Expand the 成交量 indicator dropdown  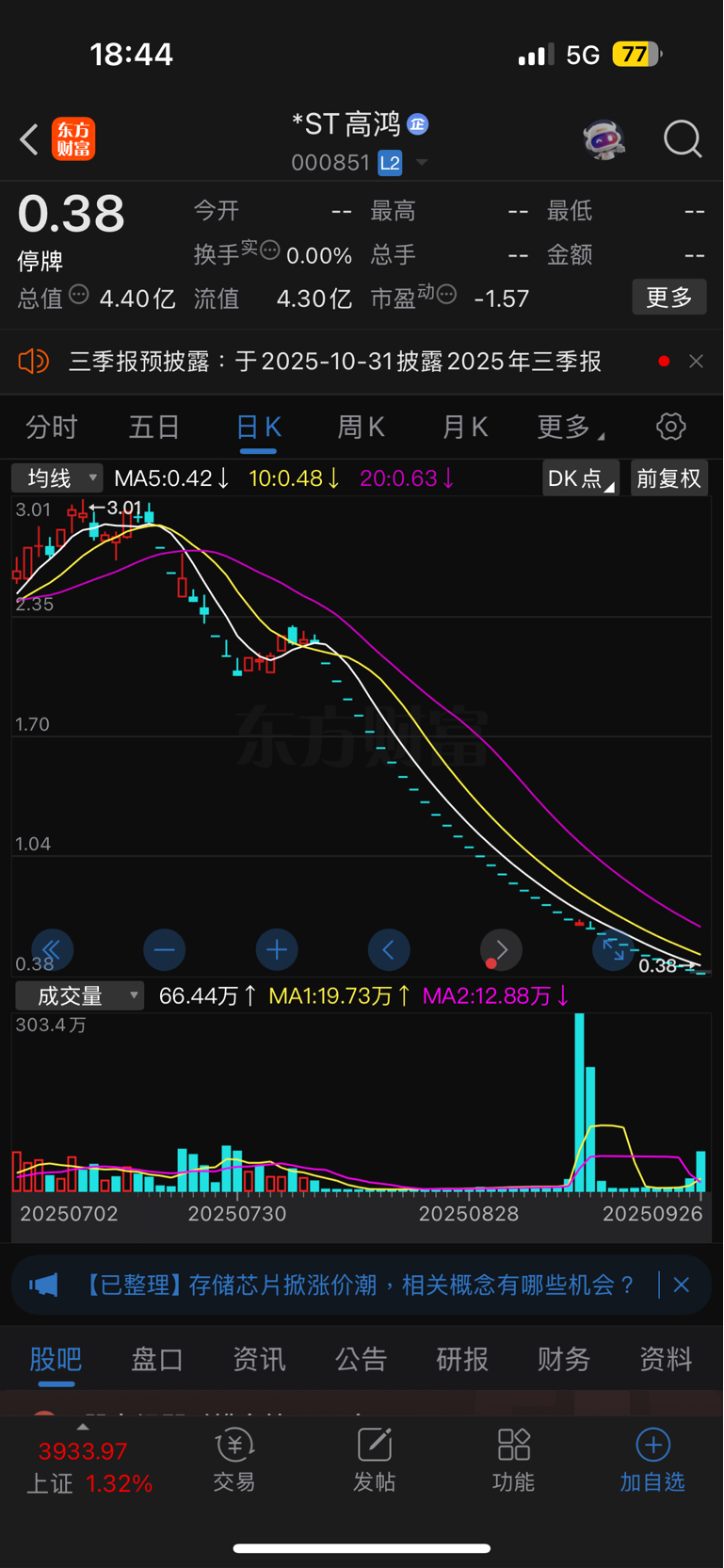coord(79,995)
